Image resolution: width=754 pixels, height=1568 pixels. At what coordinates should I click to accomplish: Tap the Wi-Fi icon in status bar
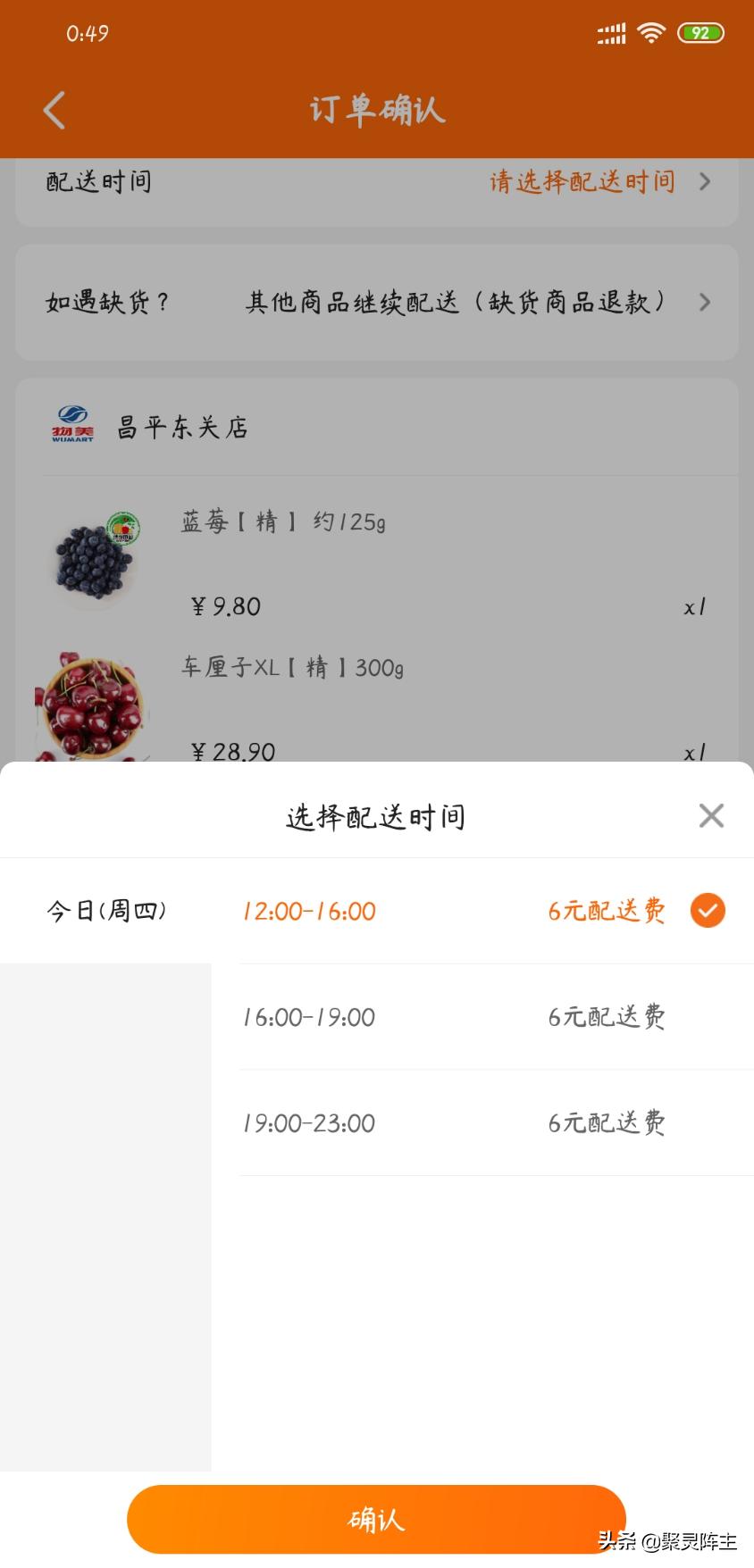[x=651, y=32]
